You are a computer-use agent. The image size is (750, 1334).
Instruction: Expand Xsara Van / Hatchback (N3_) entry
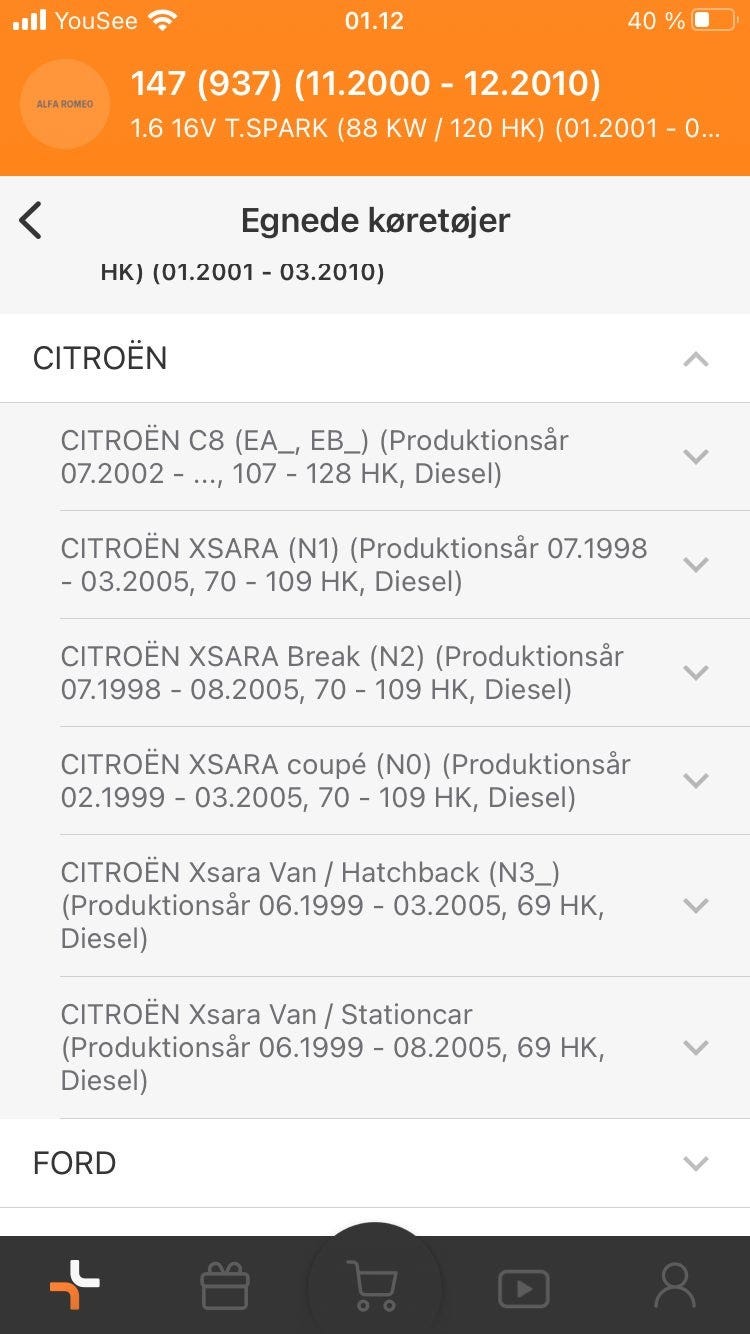[x=695, y=906]
